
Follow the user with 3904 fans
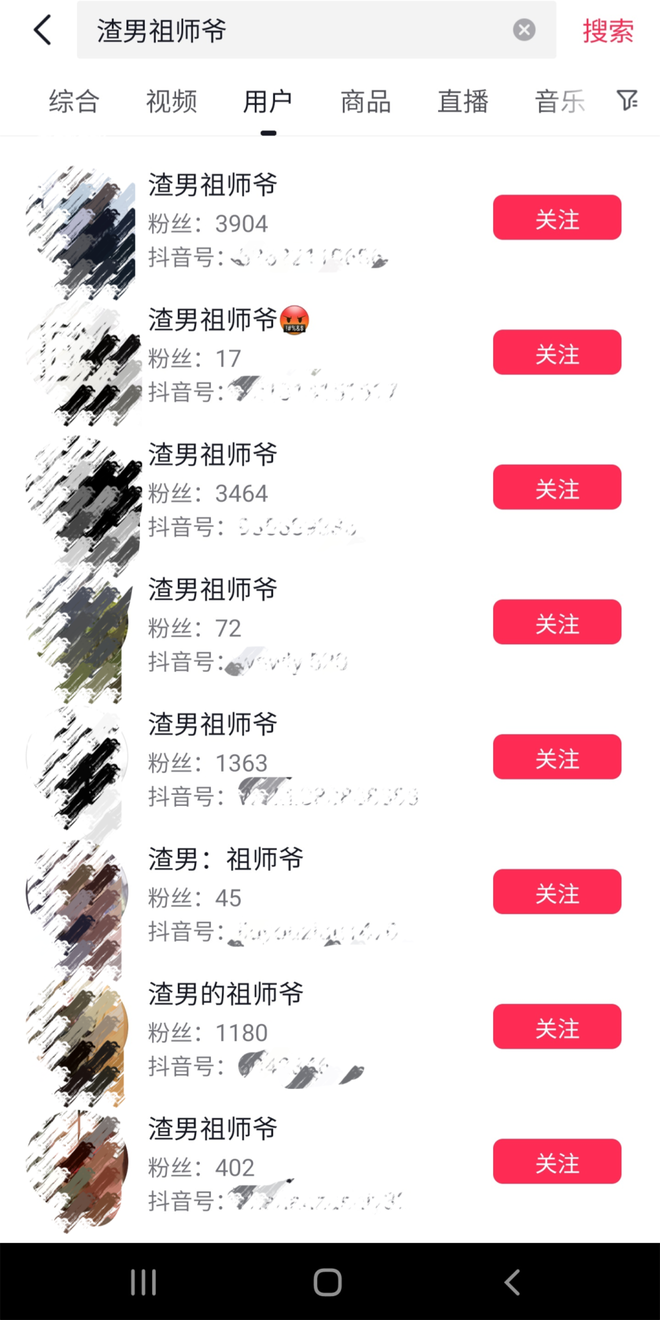coord(556,218)
